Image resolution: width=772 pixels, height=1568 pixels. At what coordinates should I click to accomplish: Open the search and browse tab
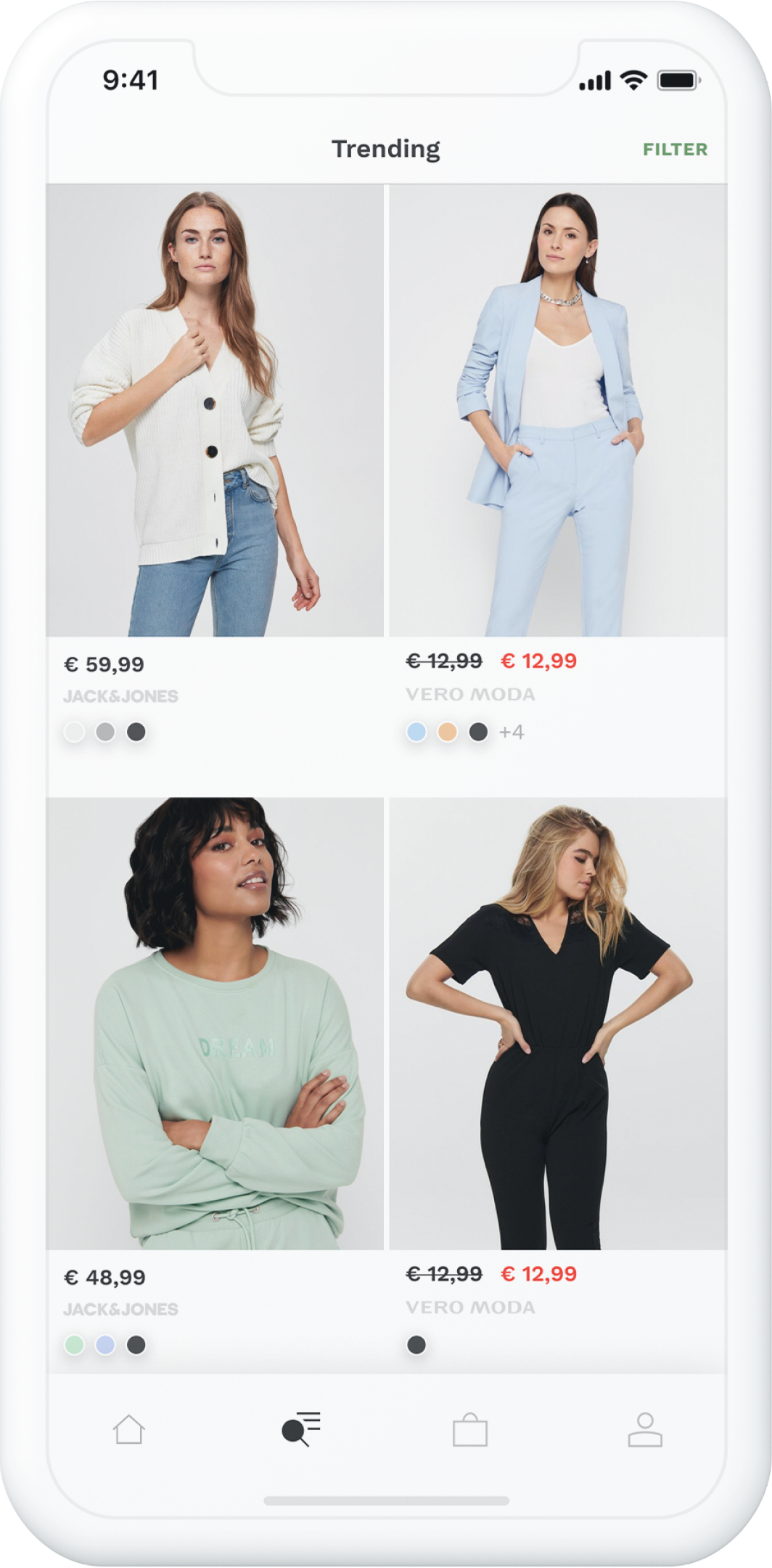point(300,1429)
